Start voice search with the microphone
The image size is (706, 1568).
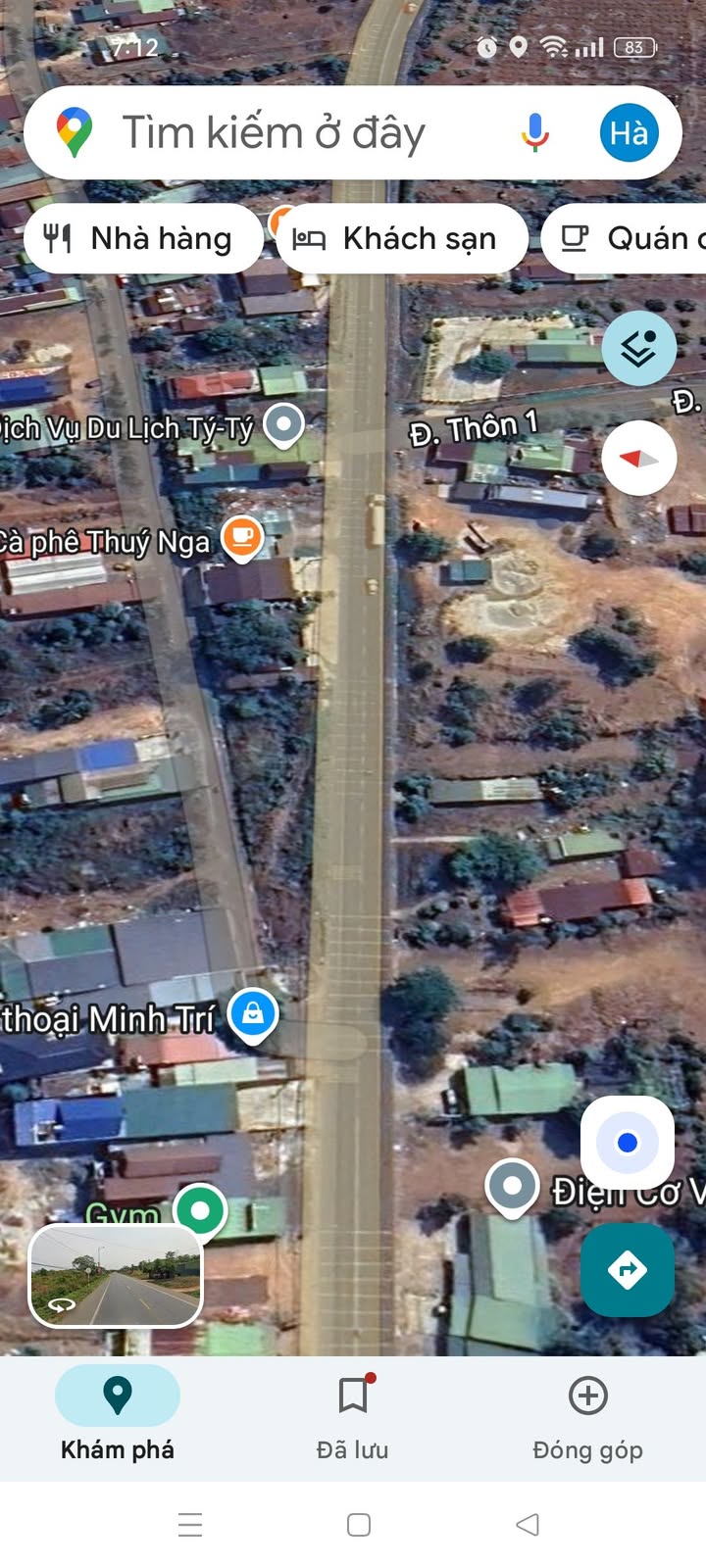[534, 133]
